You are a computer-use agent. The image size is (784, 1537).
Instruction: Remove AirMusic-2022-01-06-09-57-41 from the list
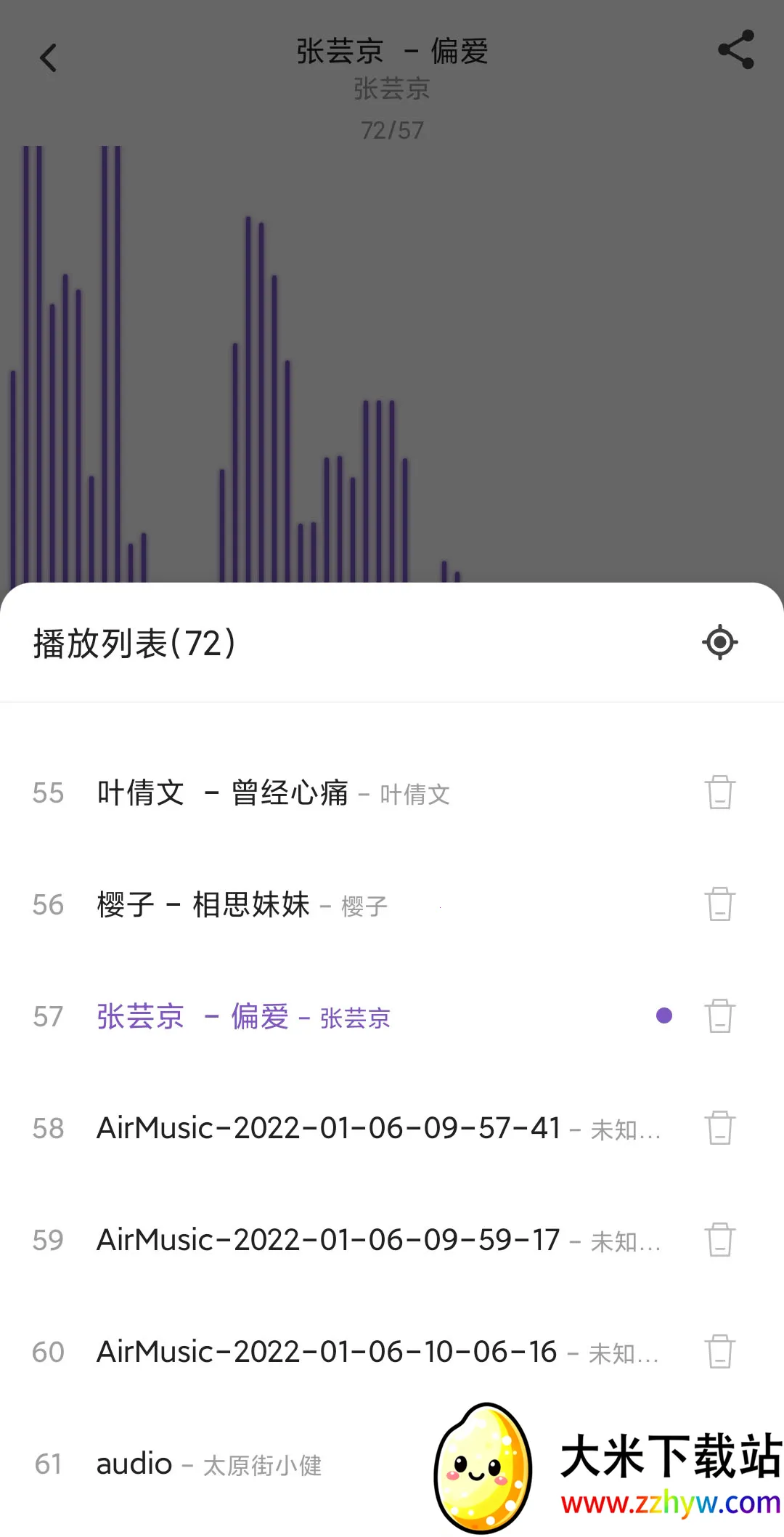coord(719,1128)
